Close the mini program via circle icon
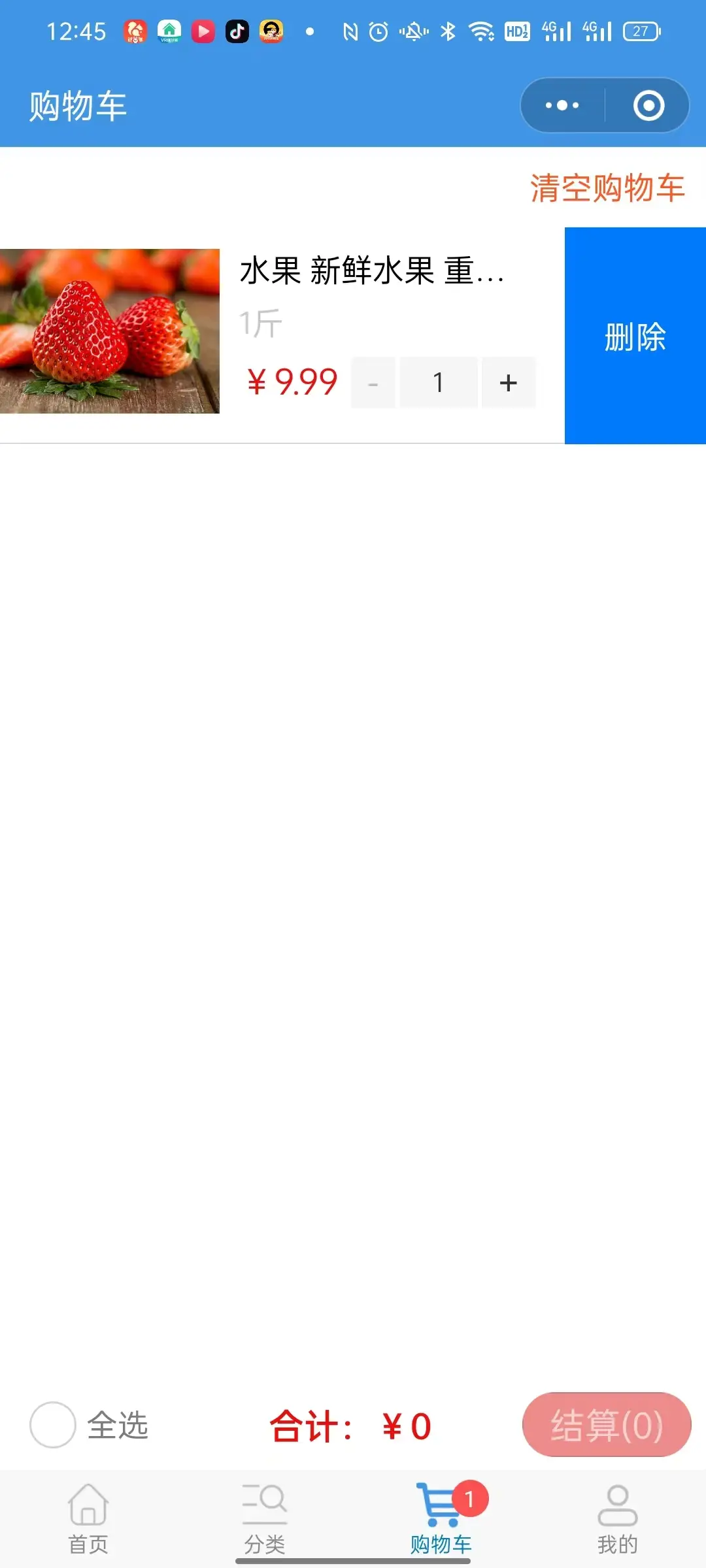The height and width of the screenshot is (1568, 706). 648,105
